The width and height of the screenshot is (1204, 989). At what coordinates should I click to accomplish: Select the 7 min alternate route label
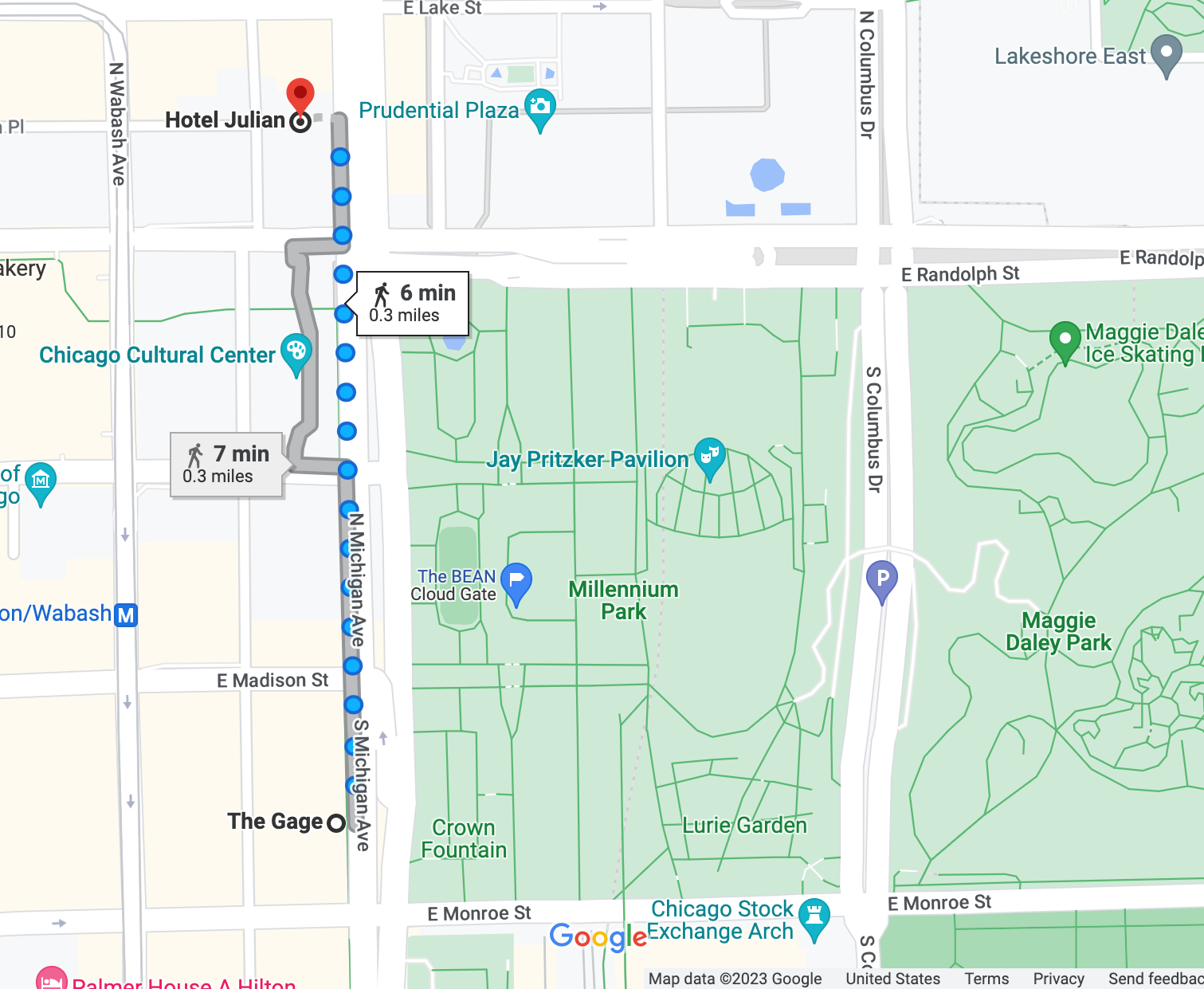[226, 465]
